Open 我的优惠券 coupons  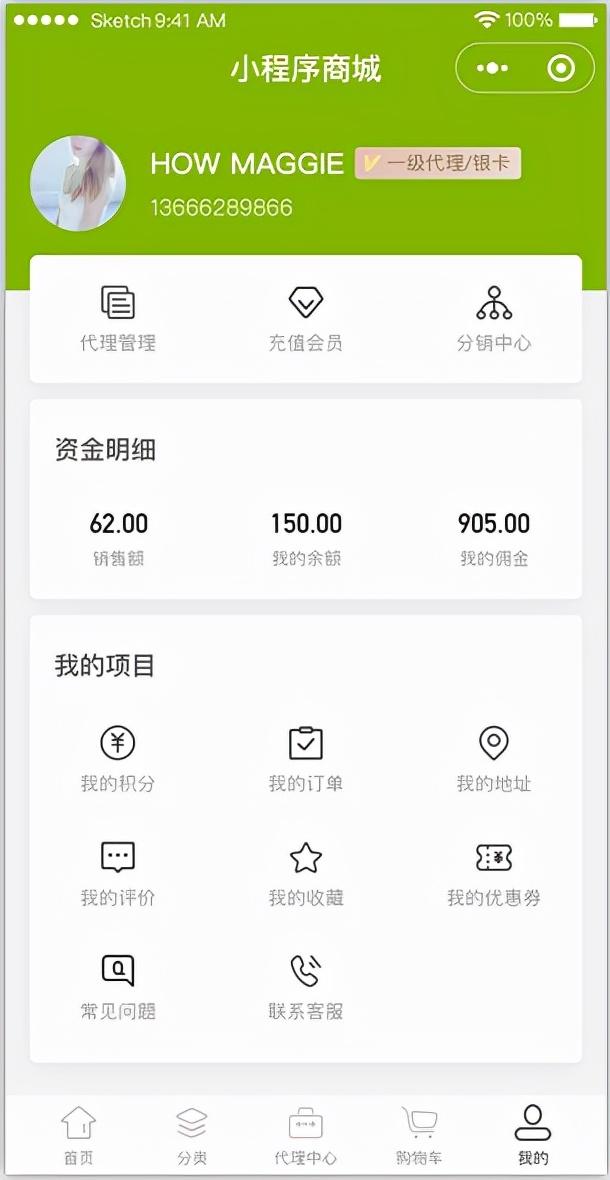tap(494, 872)
